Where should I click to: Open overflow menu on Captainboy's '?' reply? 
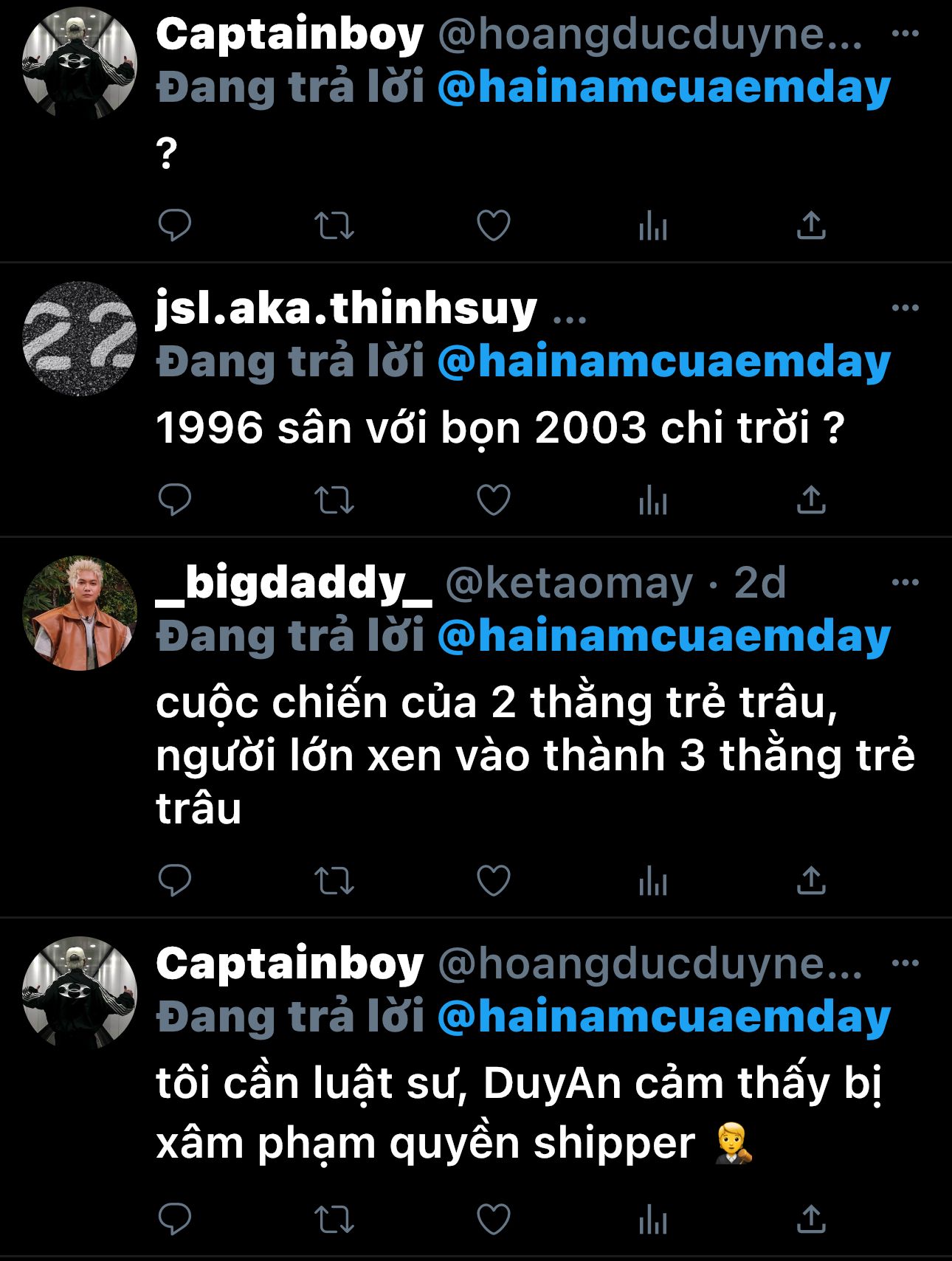(x=905, y=34)
